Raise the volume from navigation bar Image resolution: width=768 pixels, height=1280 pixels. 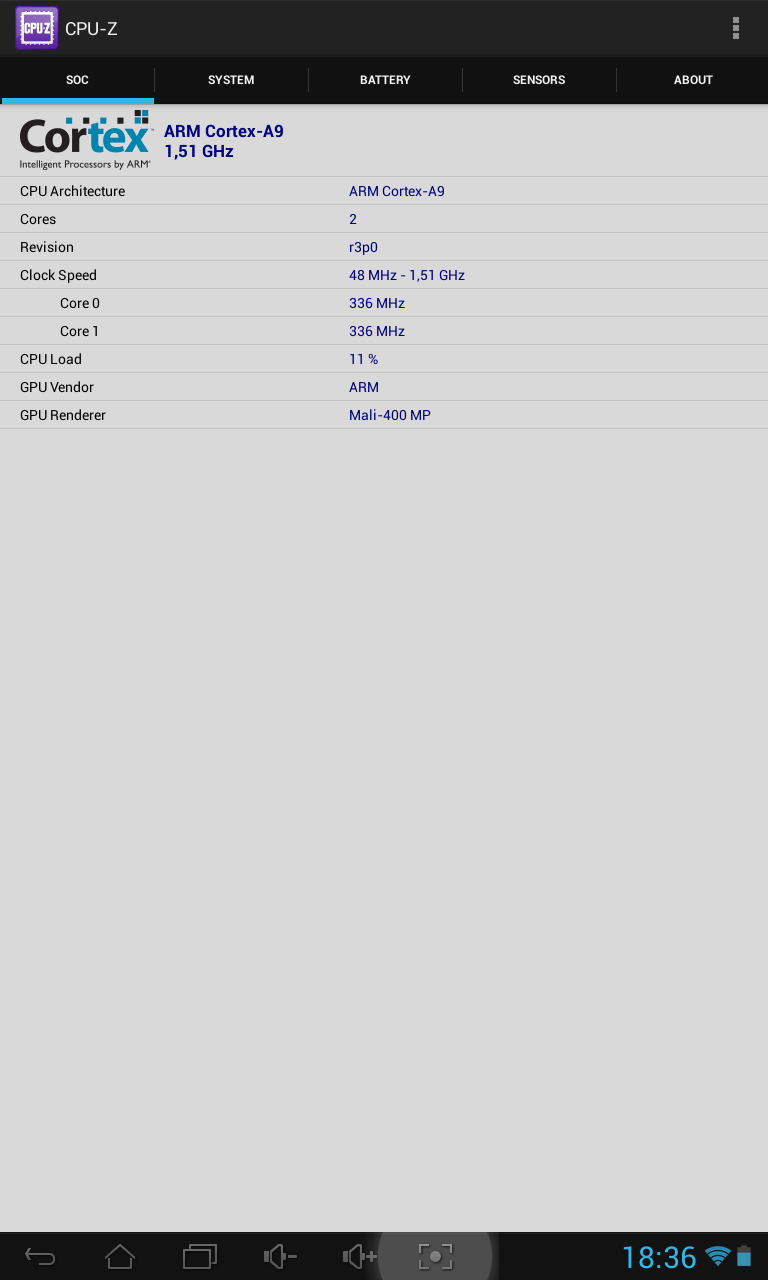[x=359, y=1256]
